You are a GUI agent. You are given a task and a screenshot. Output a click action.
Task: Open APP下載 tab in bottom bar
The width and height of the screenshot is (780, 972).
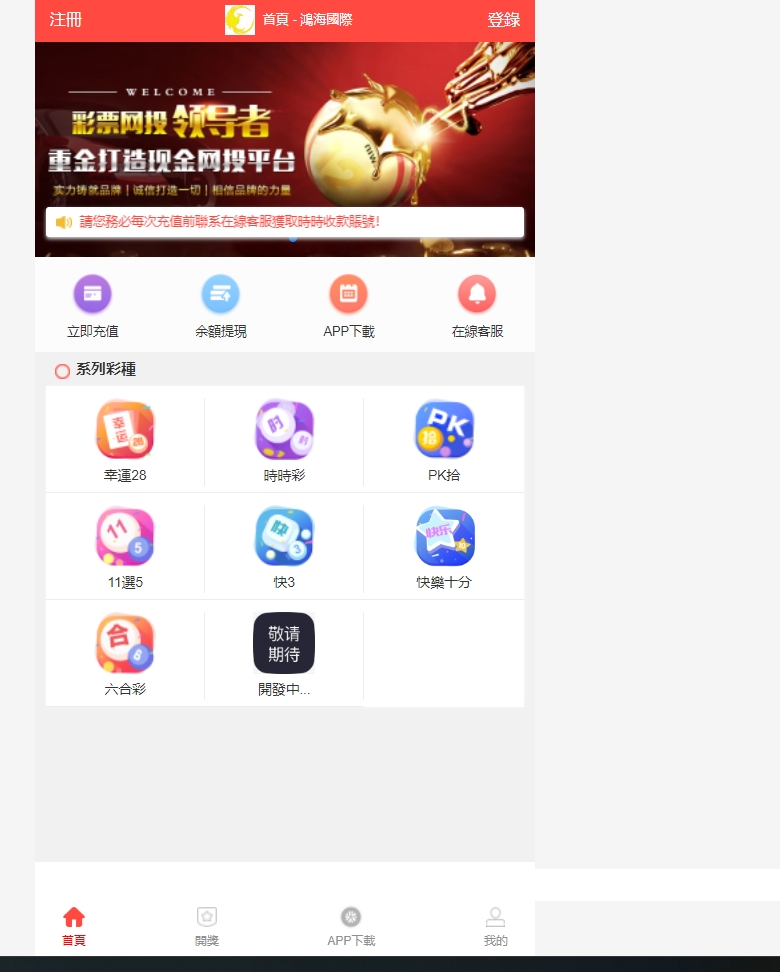pos(351,926)
